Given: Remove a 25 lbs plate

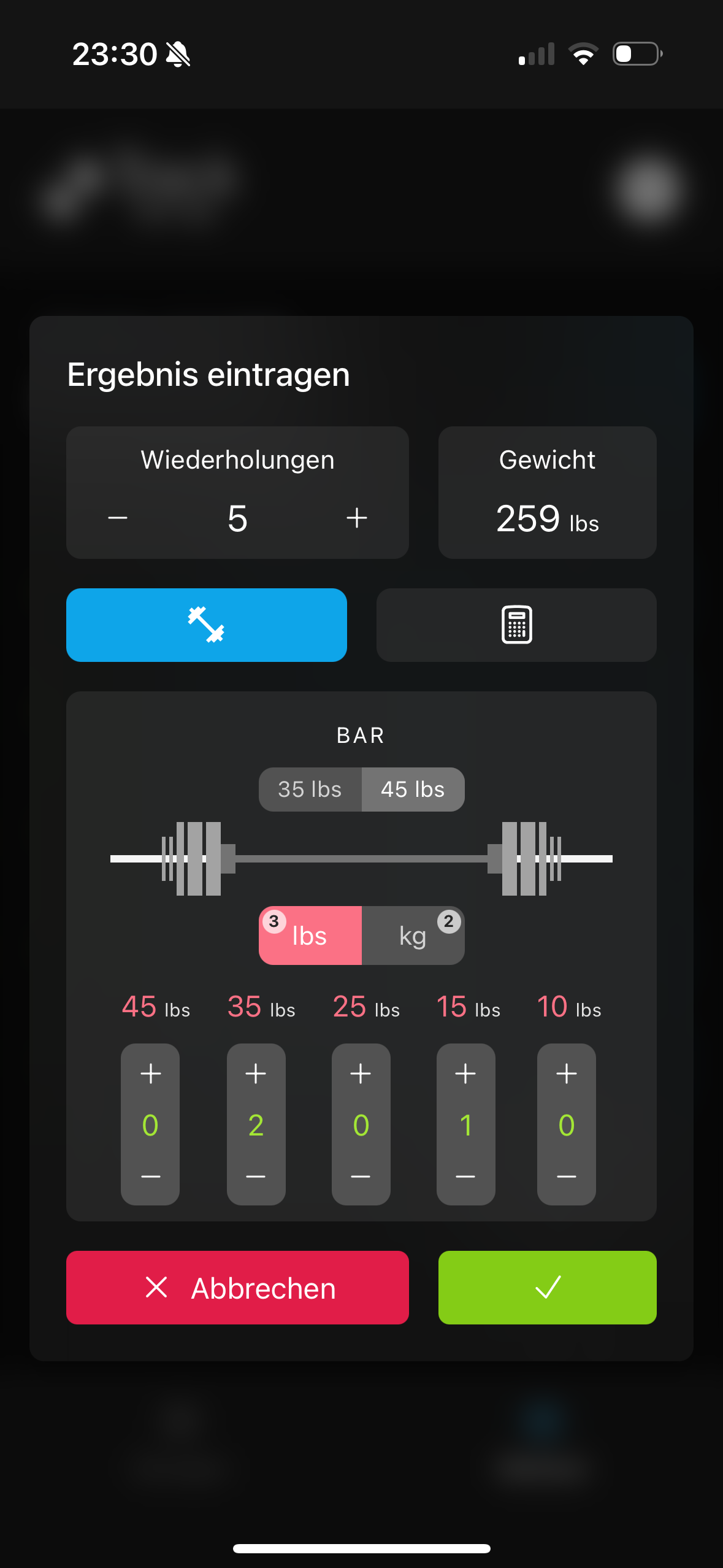Looking at the screenshot, I should click(x=361, y=1176).
